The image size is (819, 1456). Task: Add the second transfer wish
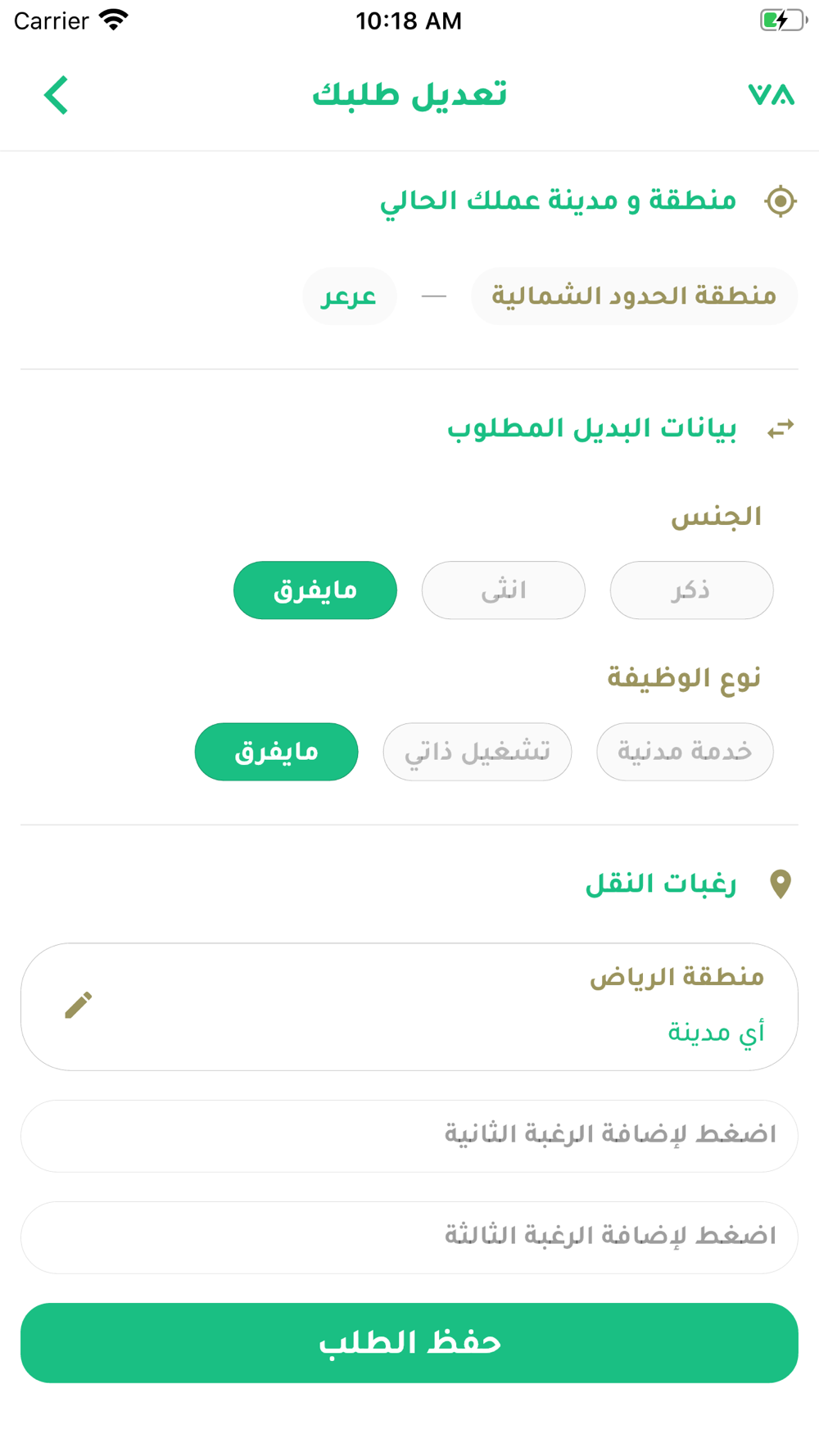click(409, 1135)
